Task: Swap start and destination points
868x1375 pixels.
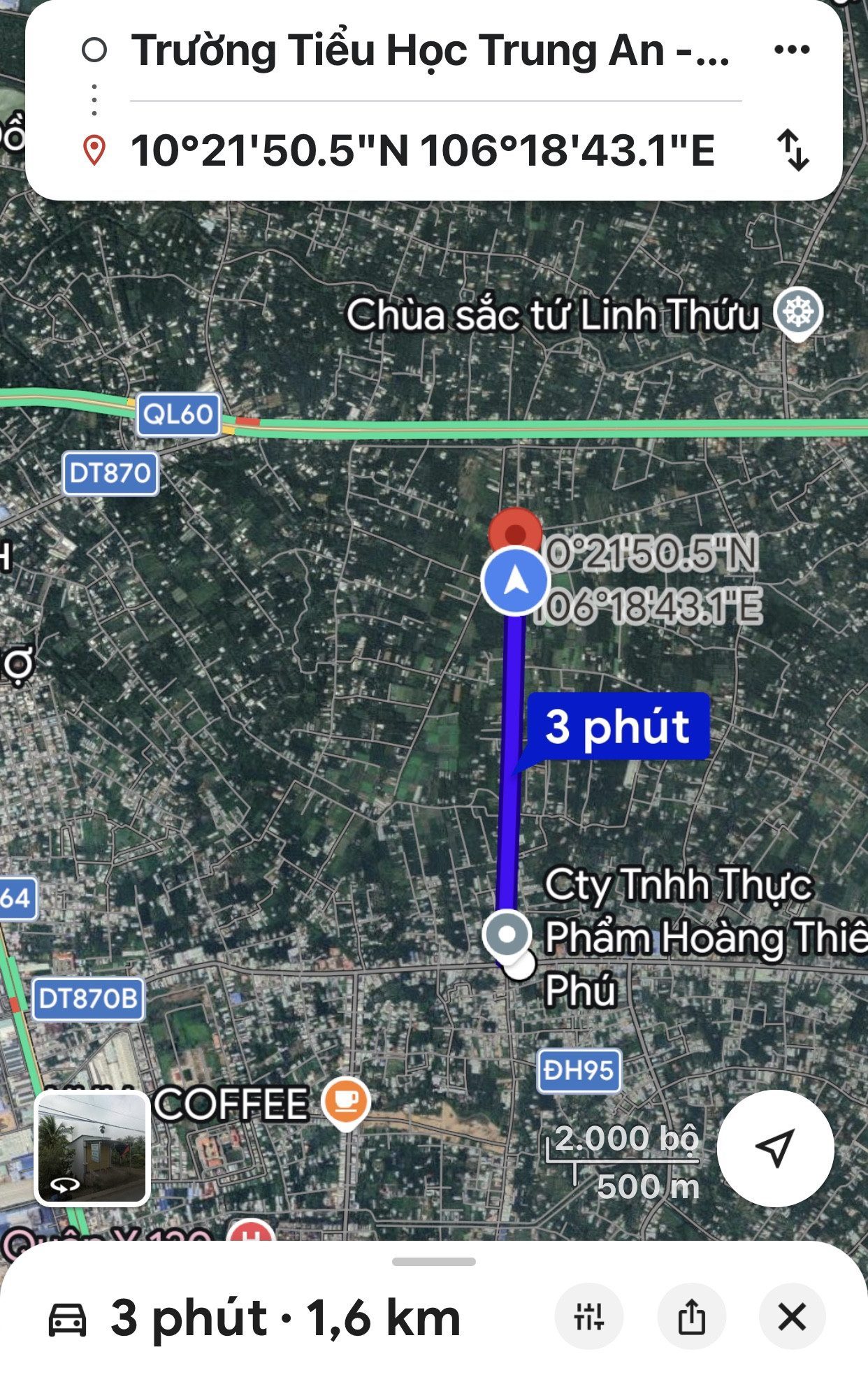Action: point(793,150)
